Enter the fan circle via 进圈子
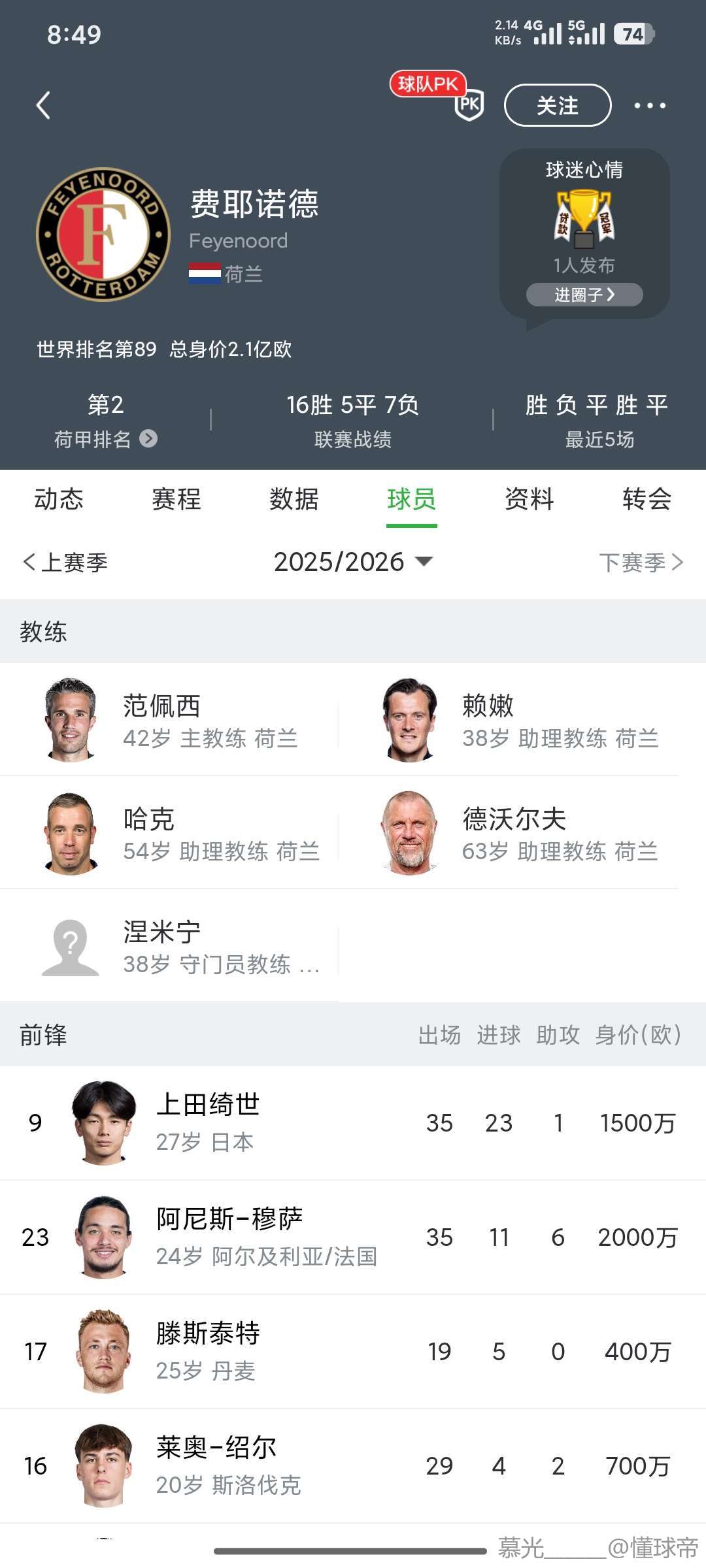The image size is (706, 1568). click(x=584, y=295)
